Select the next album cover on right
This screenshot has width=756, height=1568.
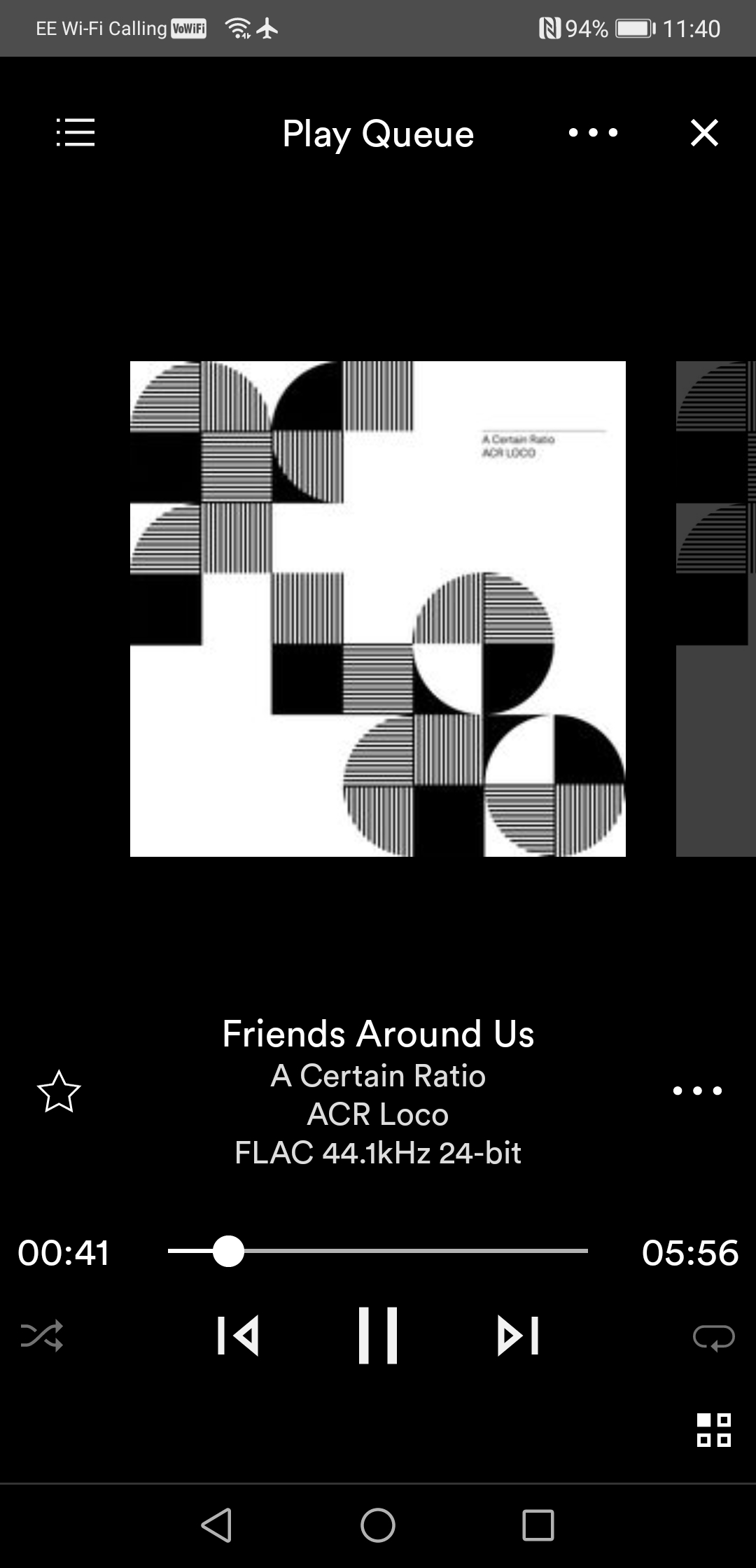coord(716,609)
